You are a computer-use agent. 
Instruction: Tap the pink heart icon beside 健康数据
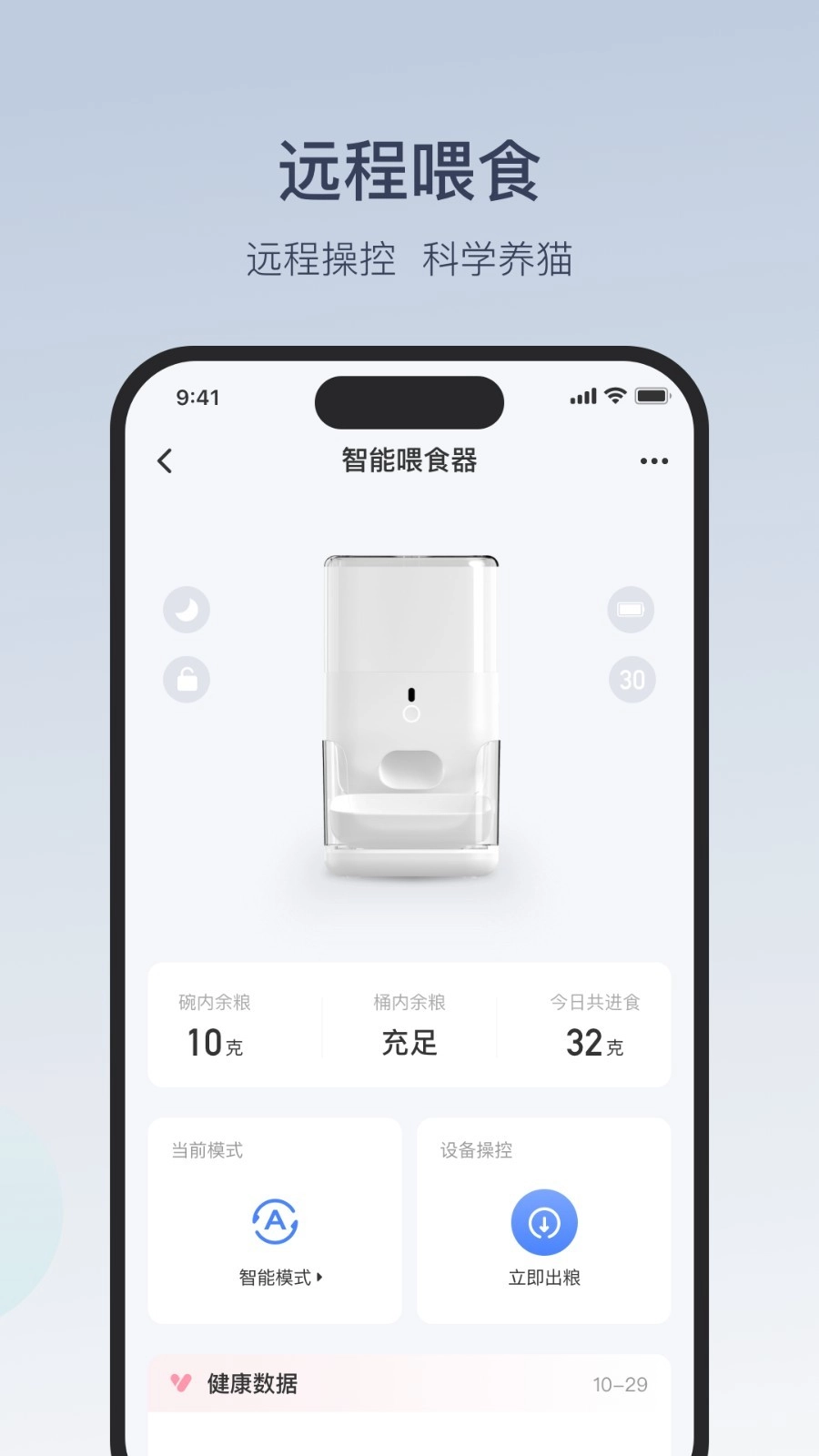tap(178, 1384)
